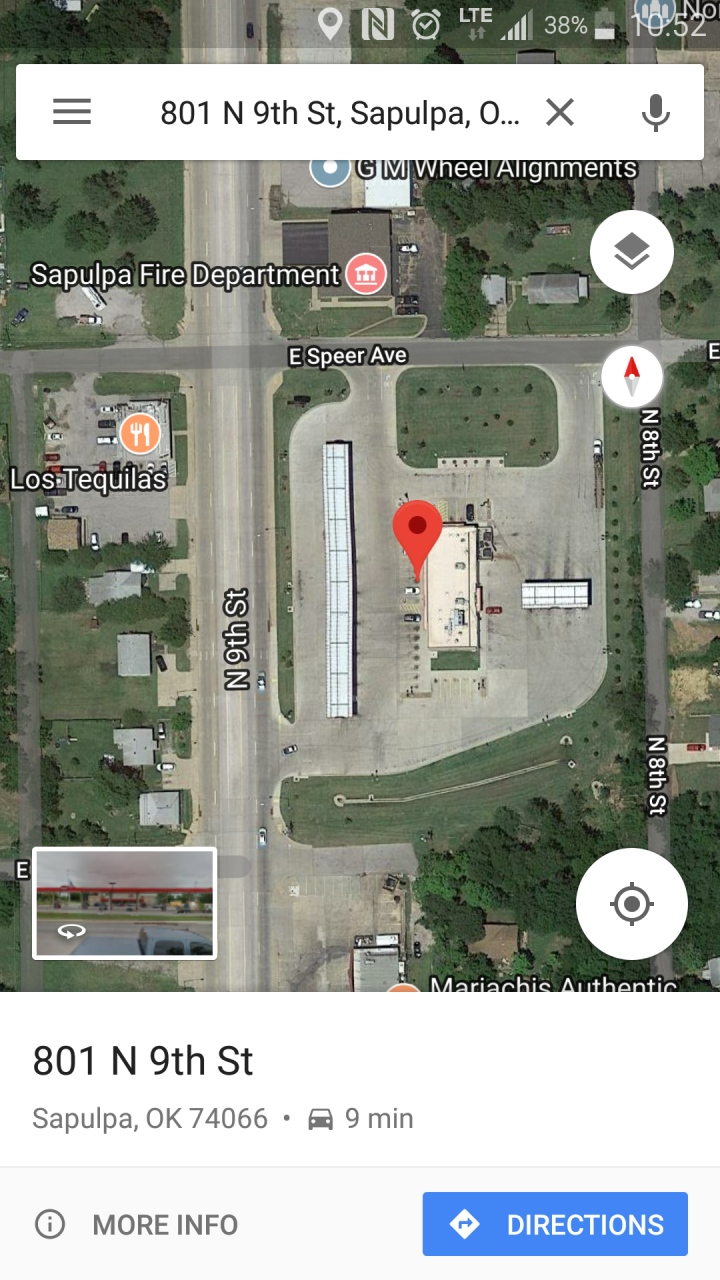Get directions to 801 N 9th St

coord(555,1224)
